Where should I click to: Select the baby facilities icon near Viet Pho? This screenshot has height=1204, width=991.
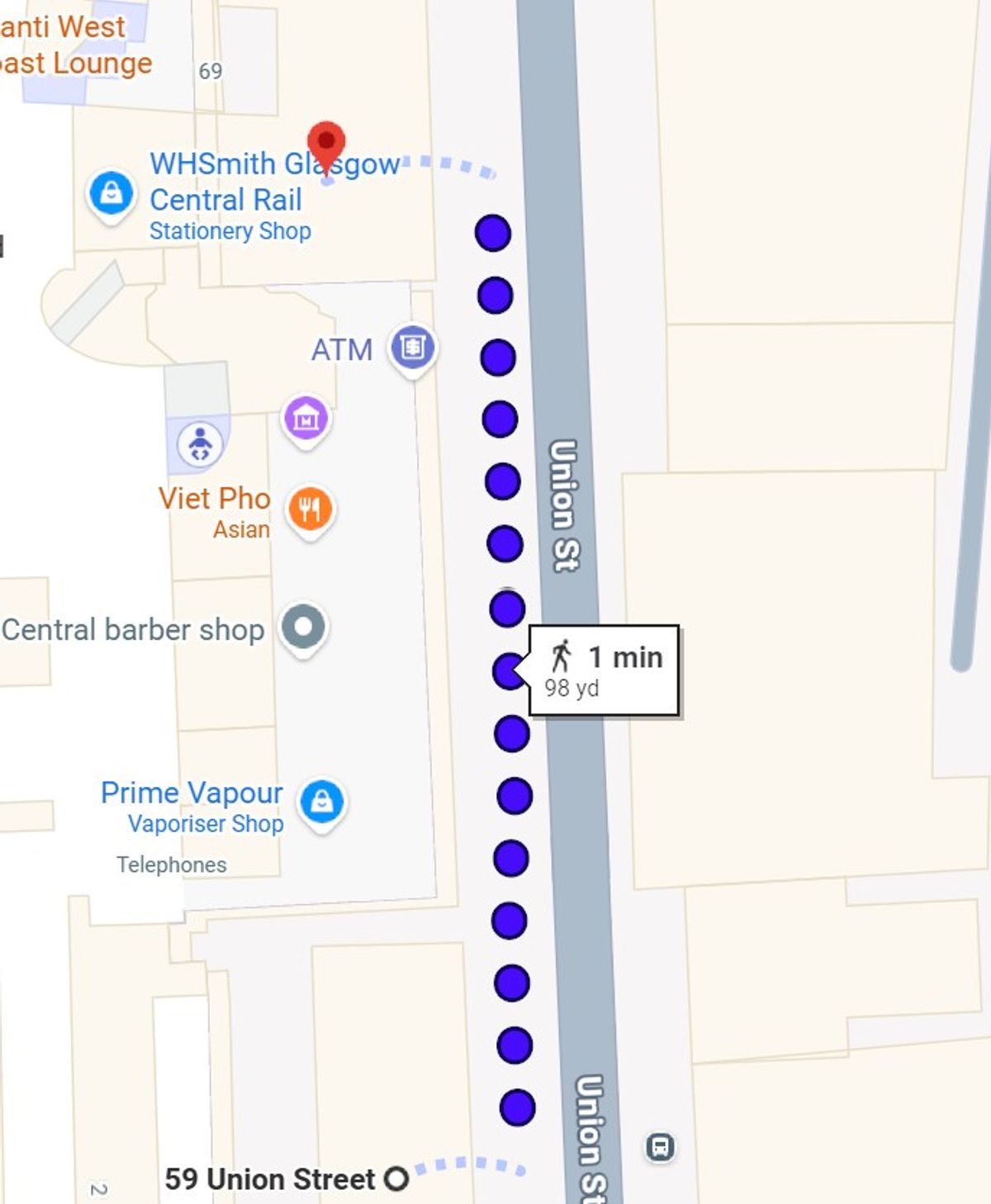(x=199, y=442)
